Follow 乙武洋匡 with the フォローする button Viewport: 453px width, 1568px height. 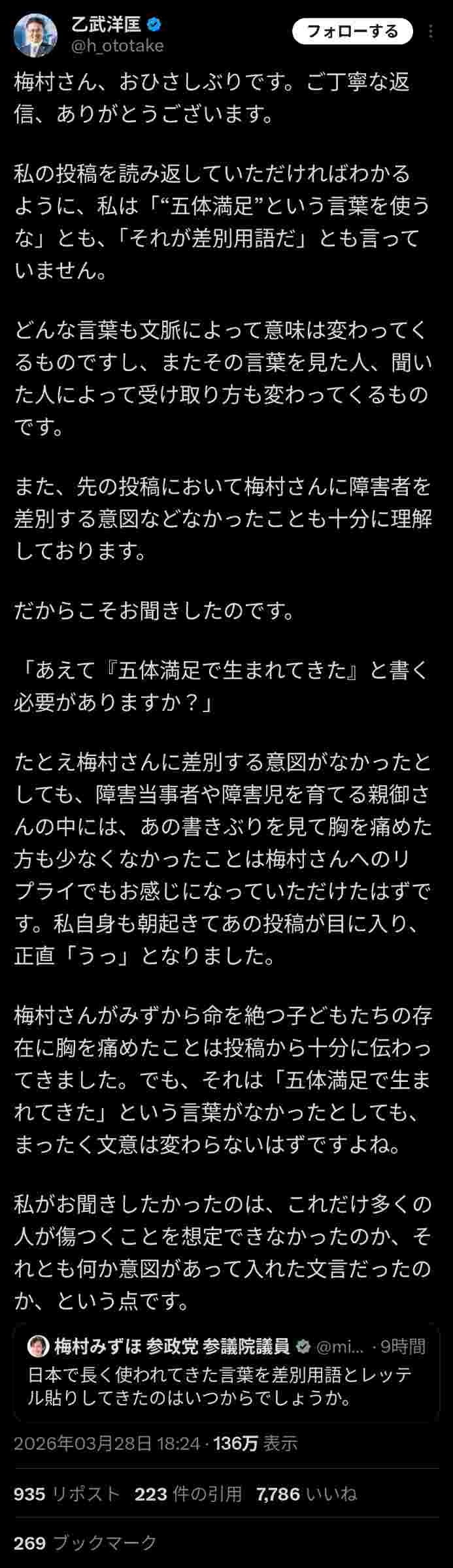click(352, 31)
